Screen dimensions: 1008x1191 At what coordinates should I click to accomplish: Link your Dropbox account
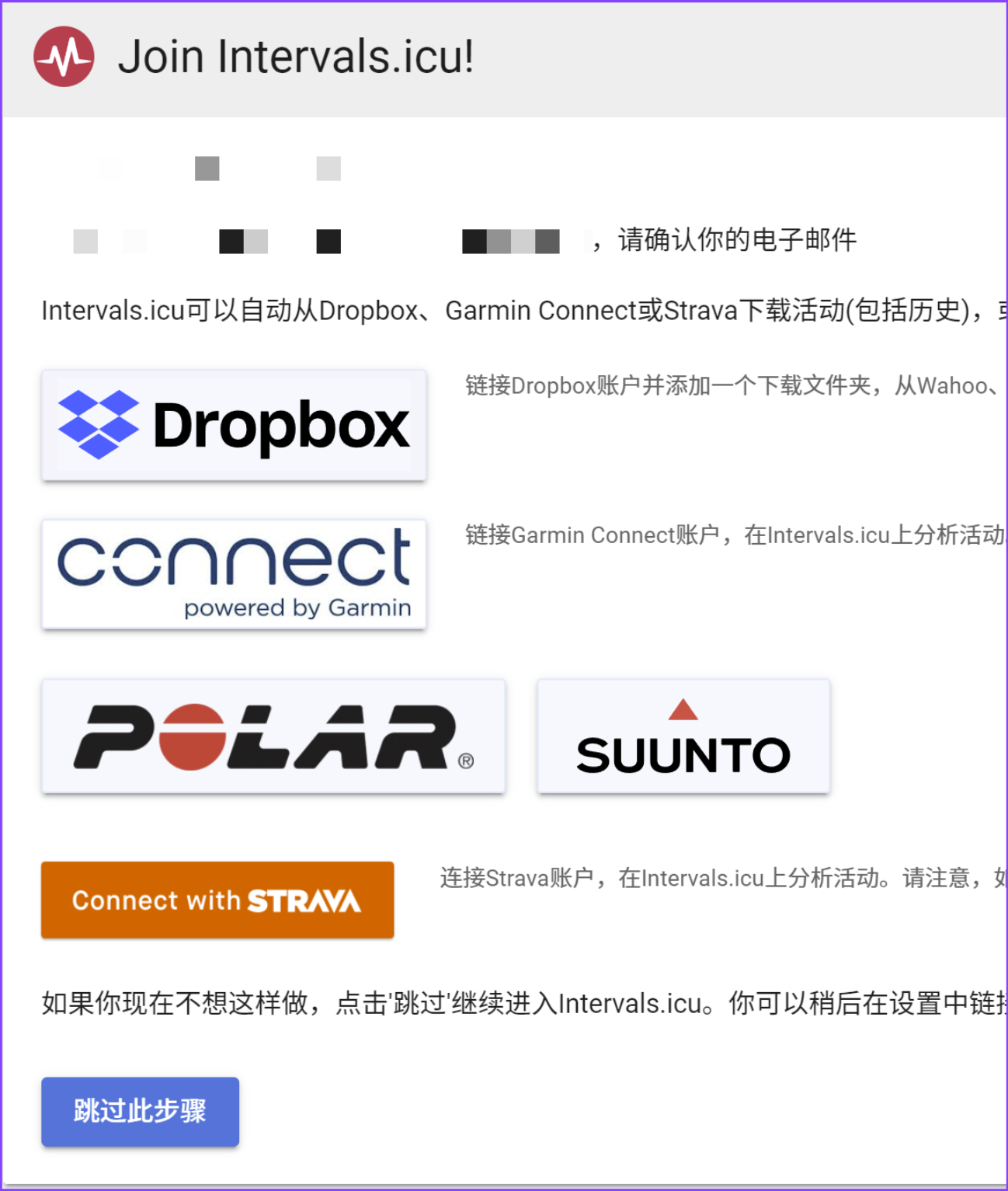234,425
